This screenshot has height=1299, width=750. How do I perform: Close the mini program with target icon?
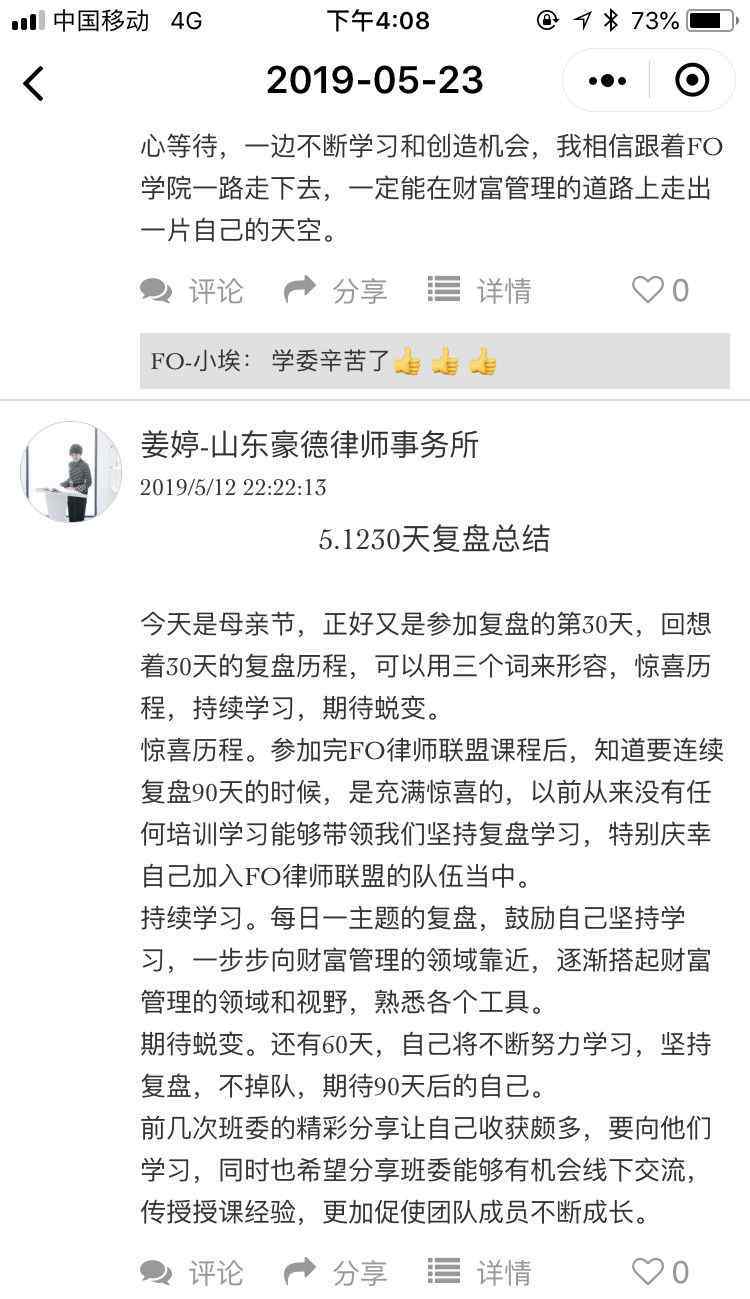tap(692, 81)
